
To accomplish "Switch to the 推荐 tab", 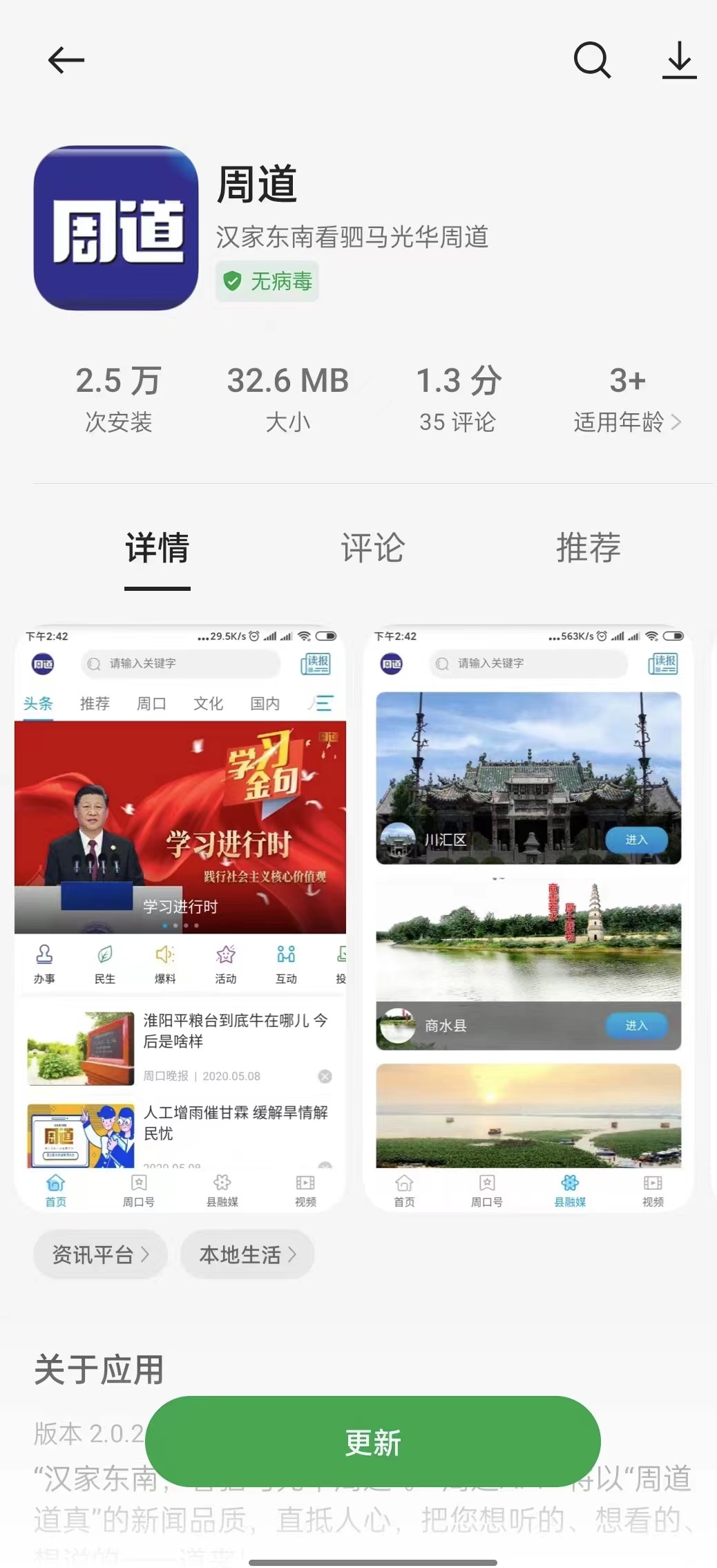I will pos(589,548).
